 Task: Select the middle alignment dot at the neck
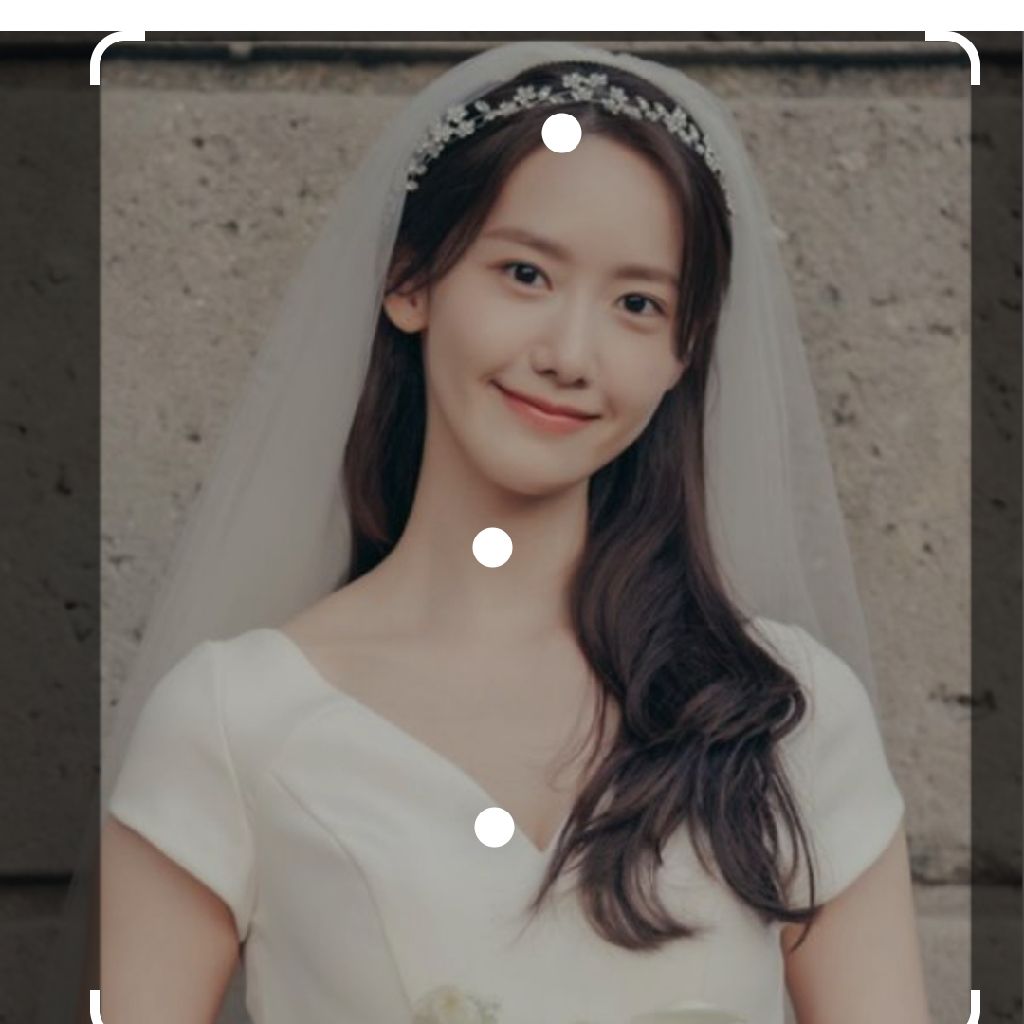click(492, 548)
